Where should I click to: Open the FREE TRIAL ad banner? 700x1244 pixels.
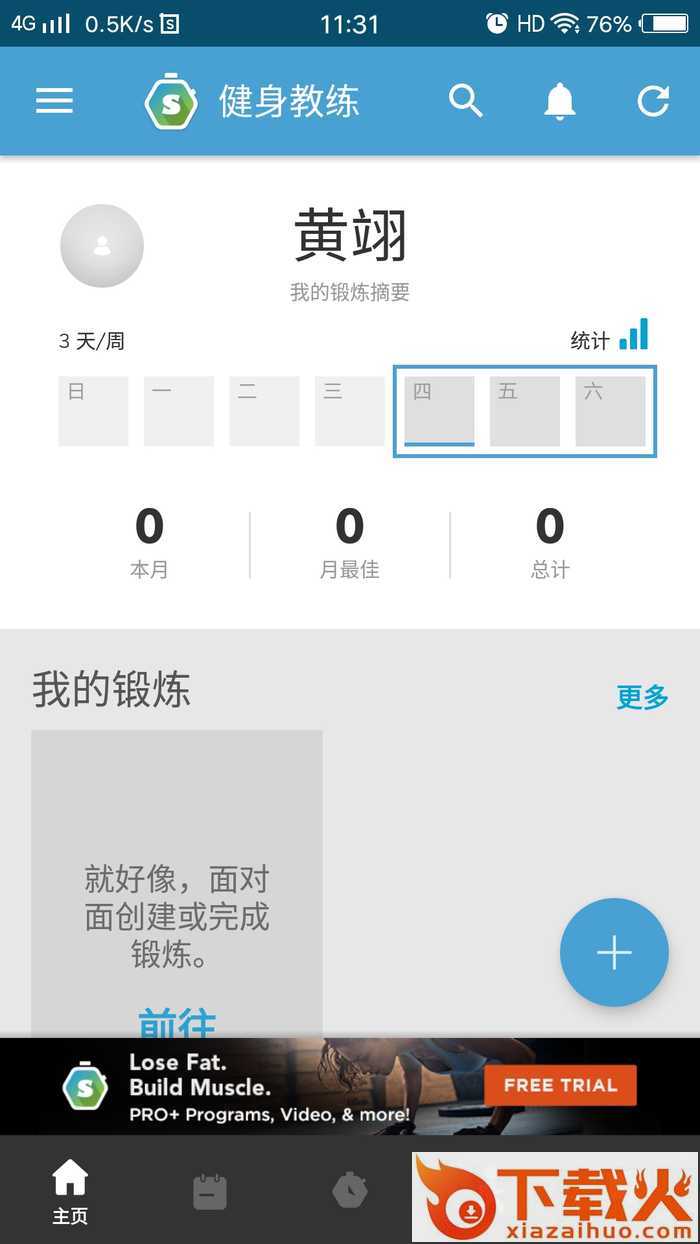(560, 1086)
